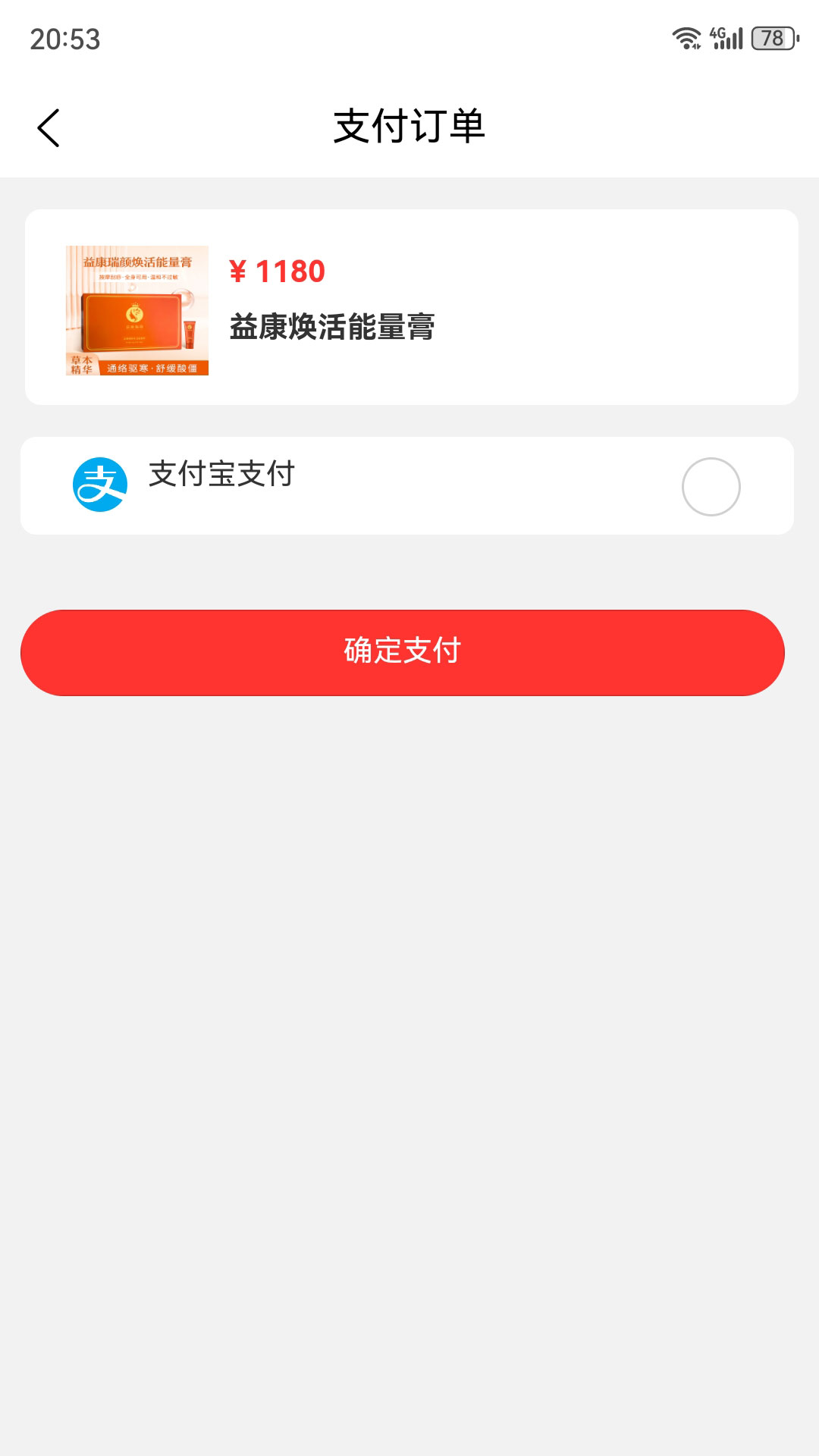Open the 支付宝支付 row label
This screenshot has height=1456, width=819.
(220, 475)
